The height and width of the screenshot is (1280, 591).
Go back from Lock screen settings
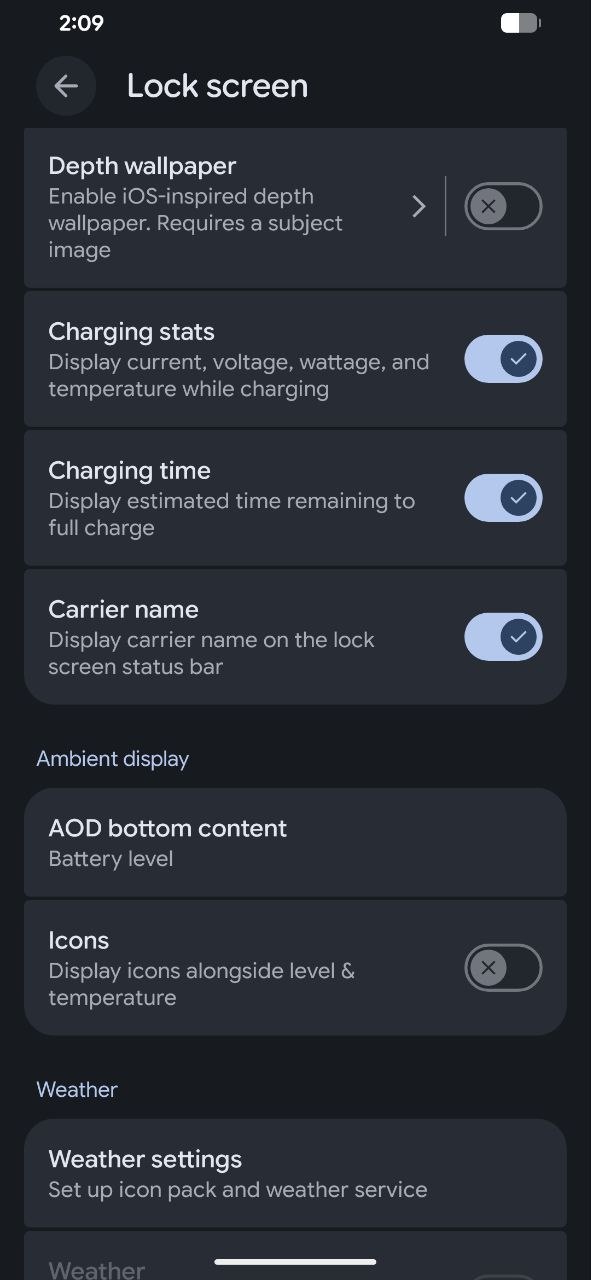point(66,86)
